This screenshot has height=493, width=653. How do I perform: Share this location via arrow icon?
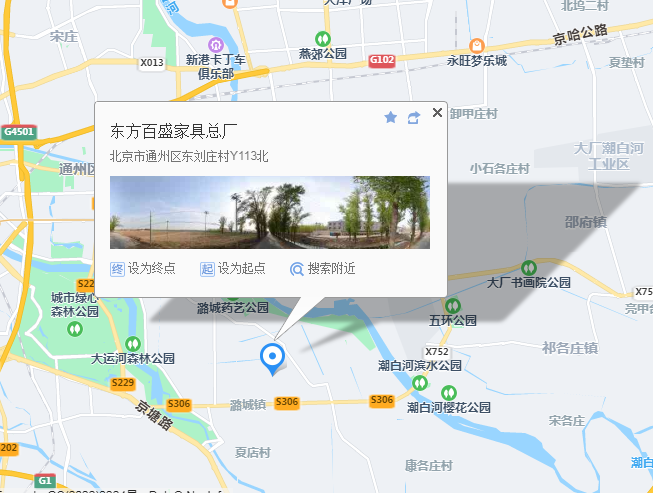[x=414, y=117]
